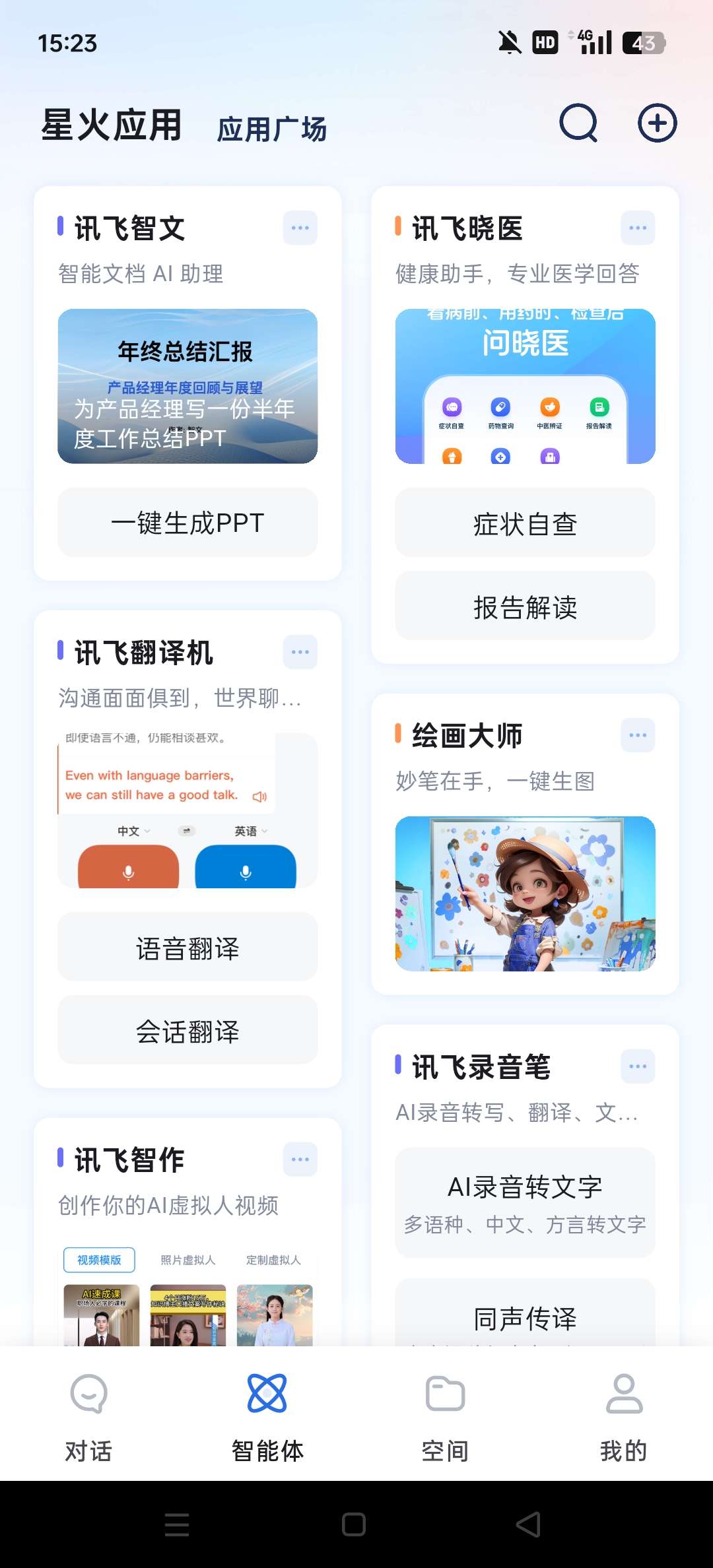Screen dimensions: 713x1568
Task: Tap the 一键生成PPT button
Action: tap(187, 523)
